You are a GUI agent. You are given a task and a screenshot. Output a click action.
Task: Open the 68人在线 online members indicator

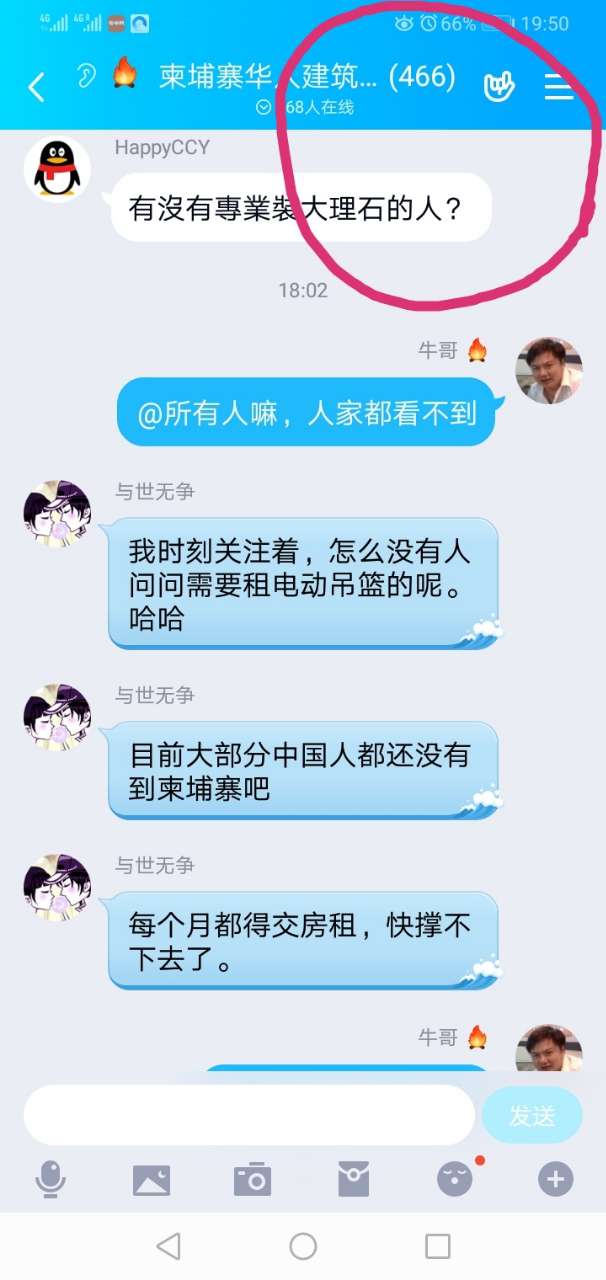(310, 107)
